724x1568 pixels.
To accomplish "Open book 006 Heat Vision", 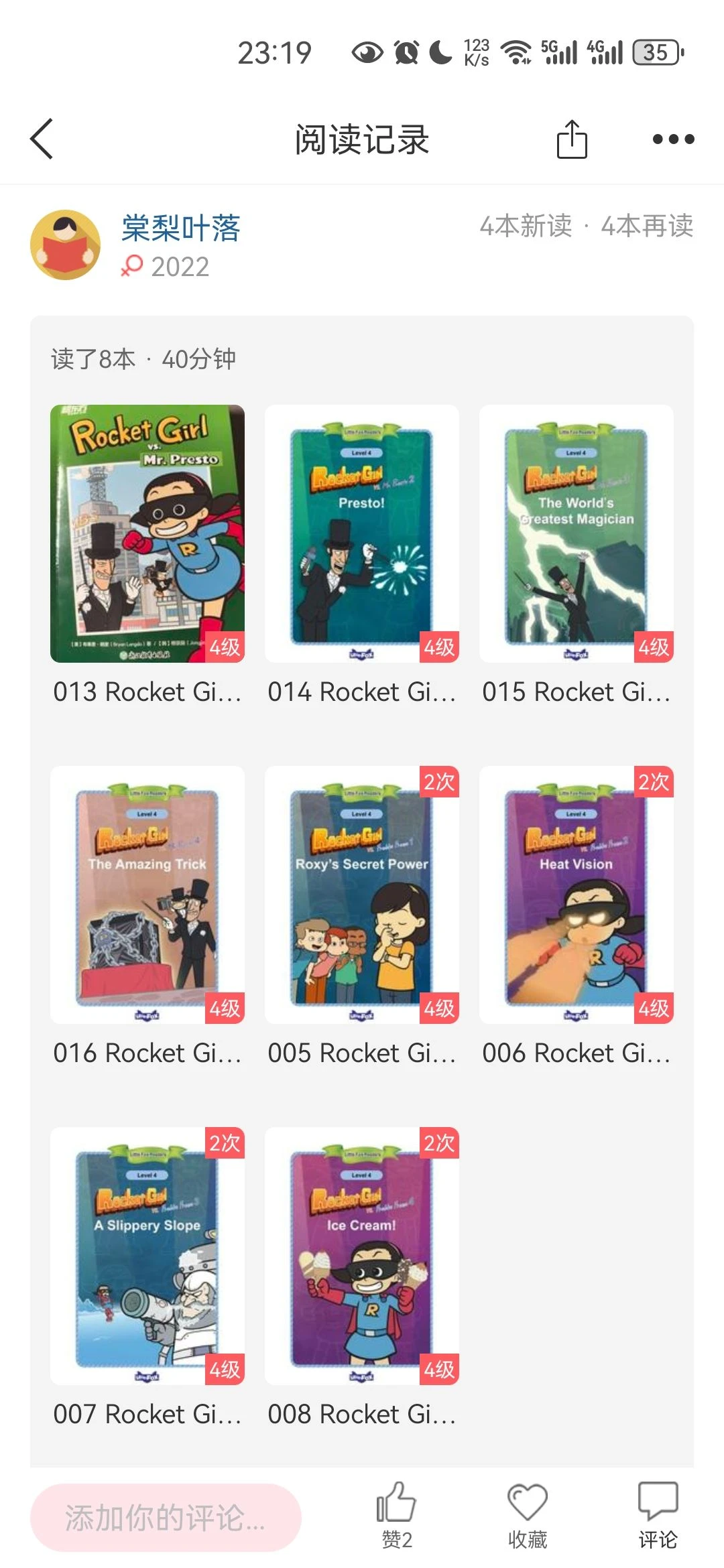I will click(577, 895).
